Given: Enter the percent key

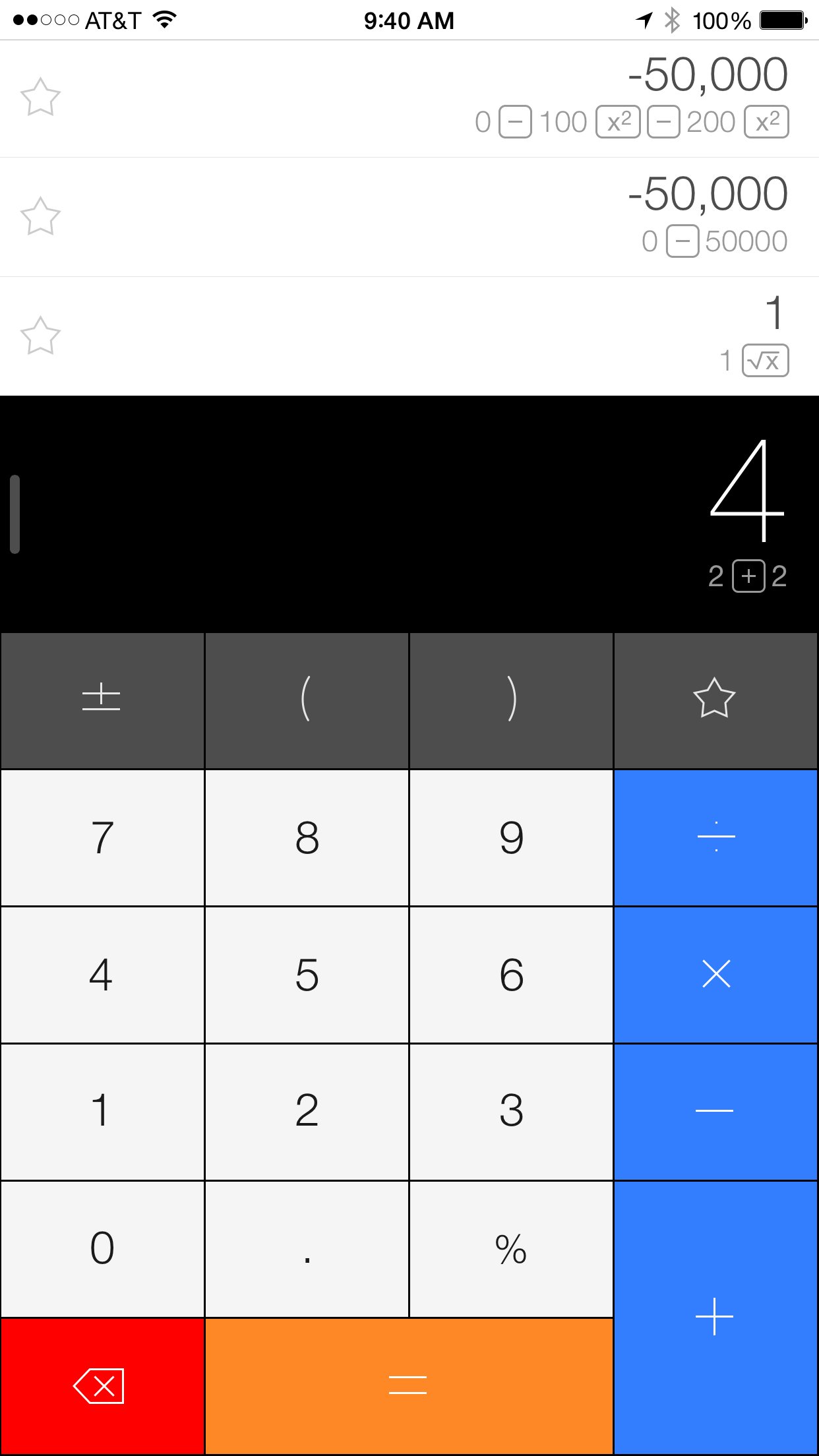Looking at the screenshot, I should coord(511,1249).
